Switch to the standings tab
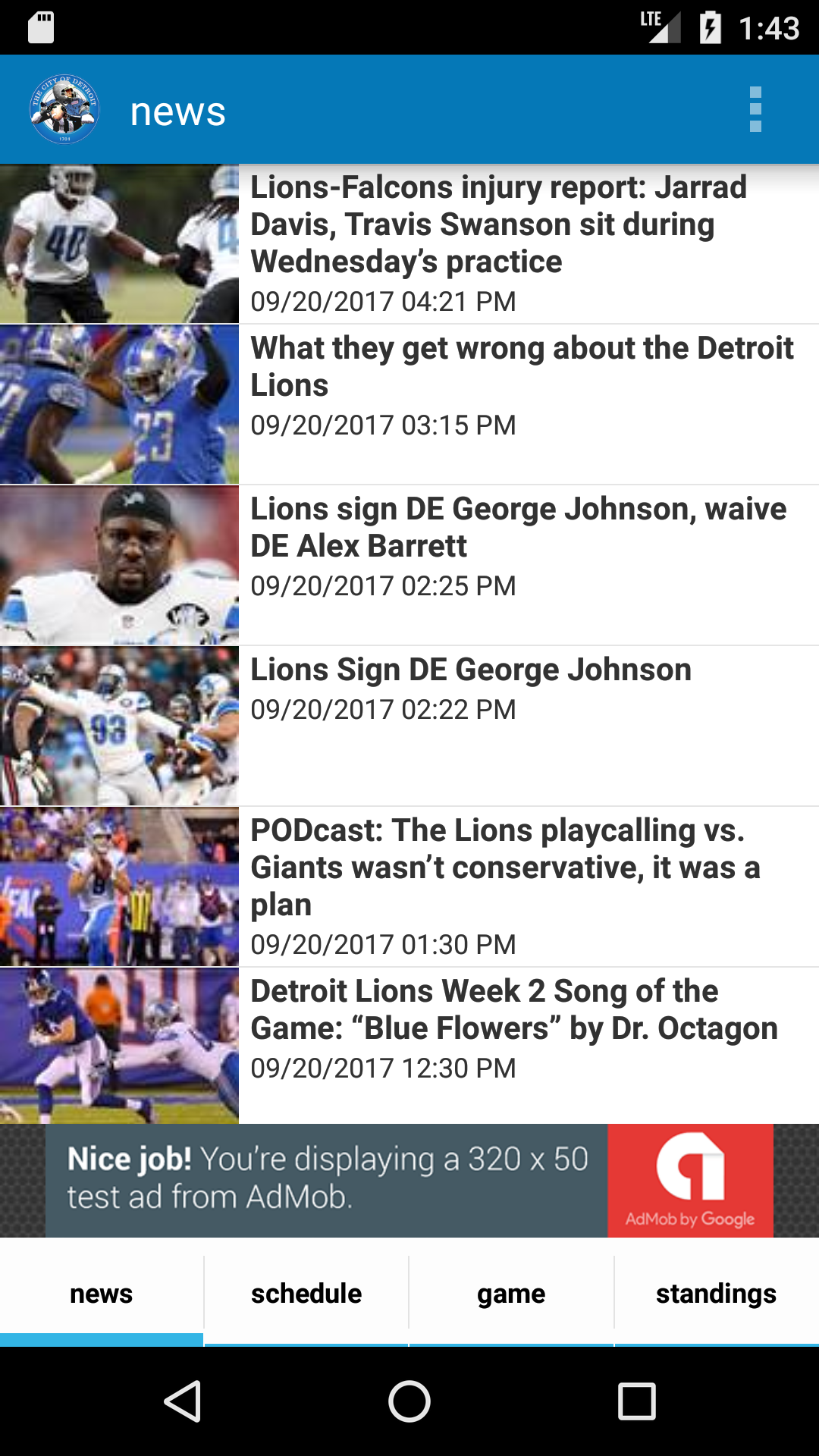Screen dimensions: 819x1456 pos(716,1293)
